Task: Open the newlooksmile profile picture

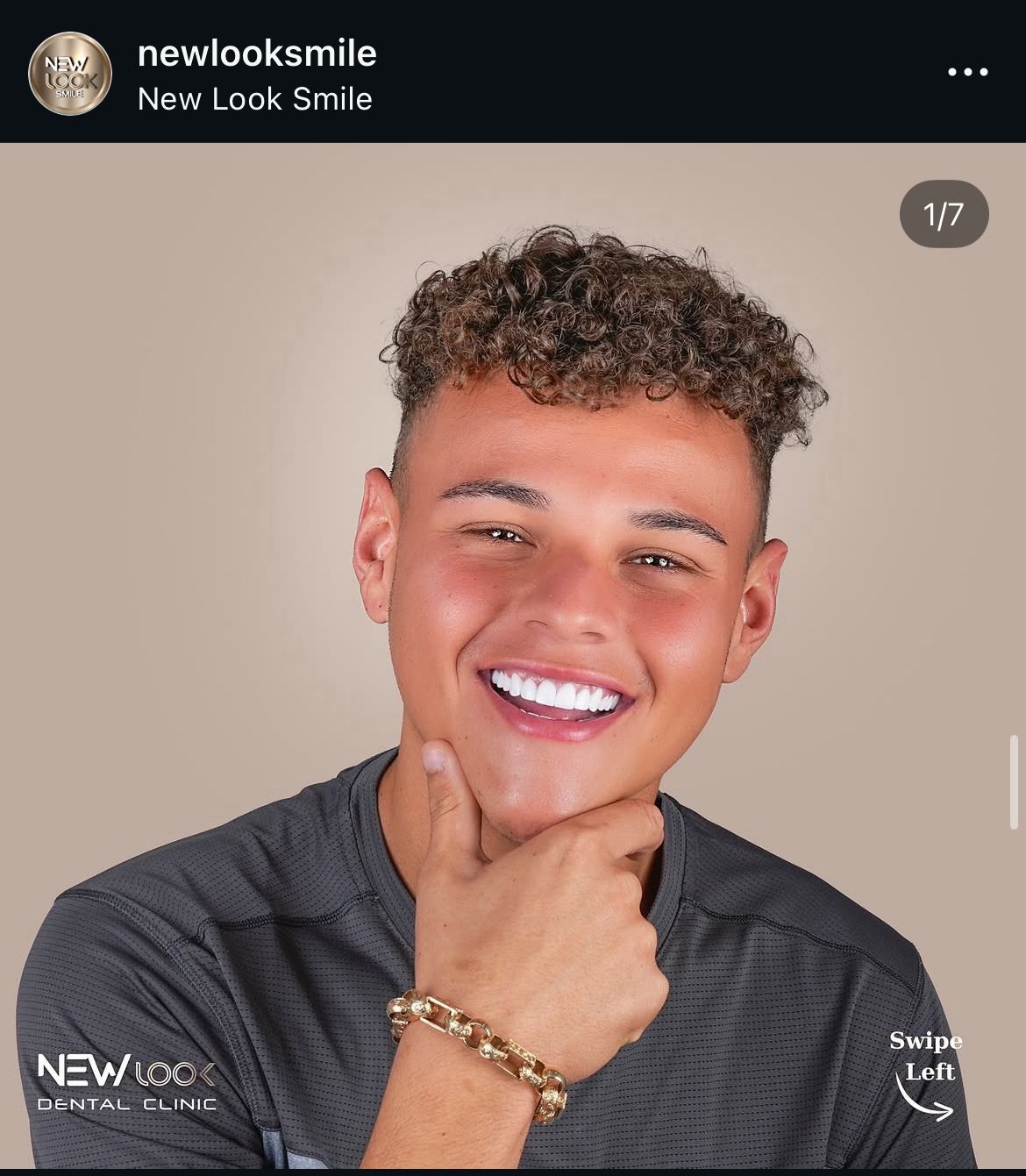Action: click(x=70, y=74)
